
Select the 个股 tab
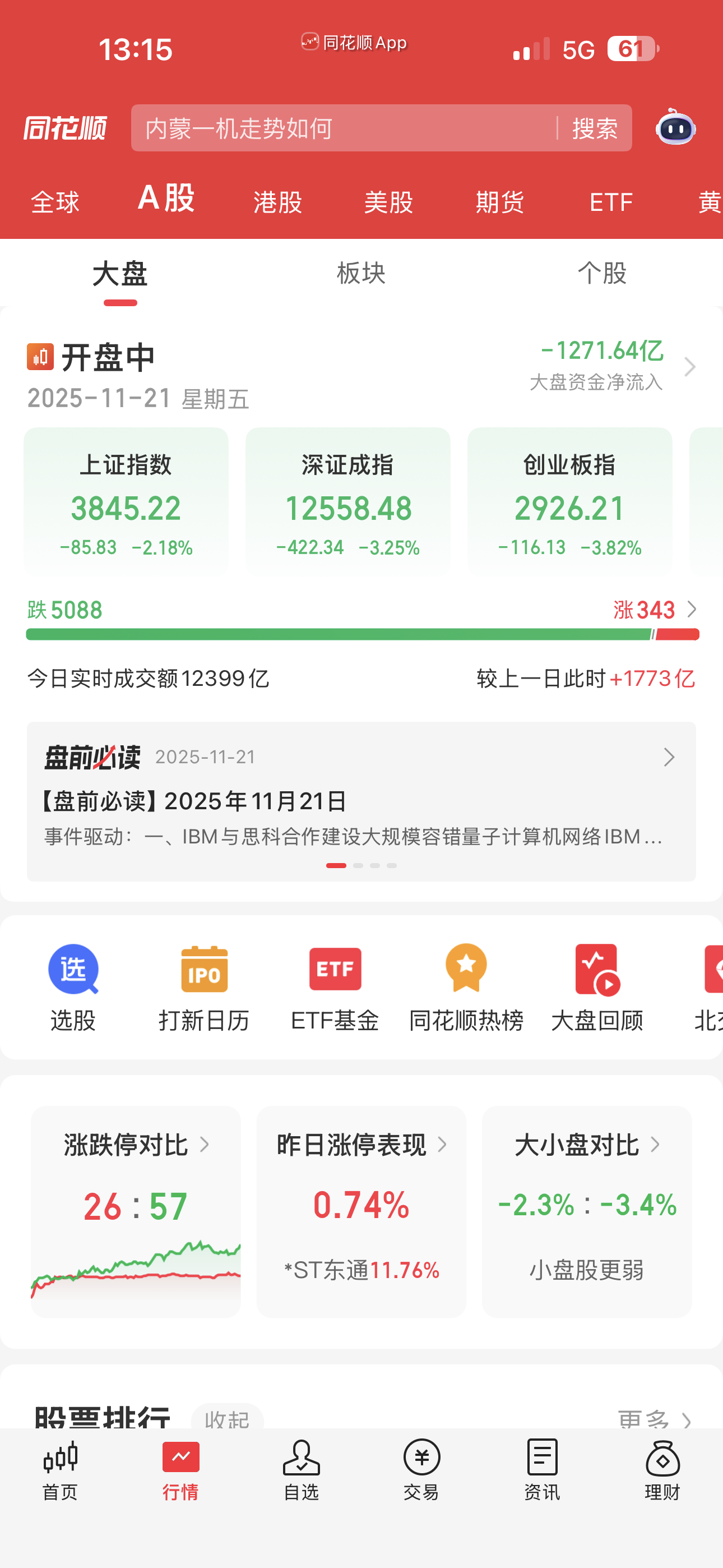coord(602,273)
